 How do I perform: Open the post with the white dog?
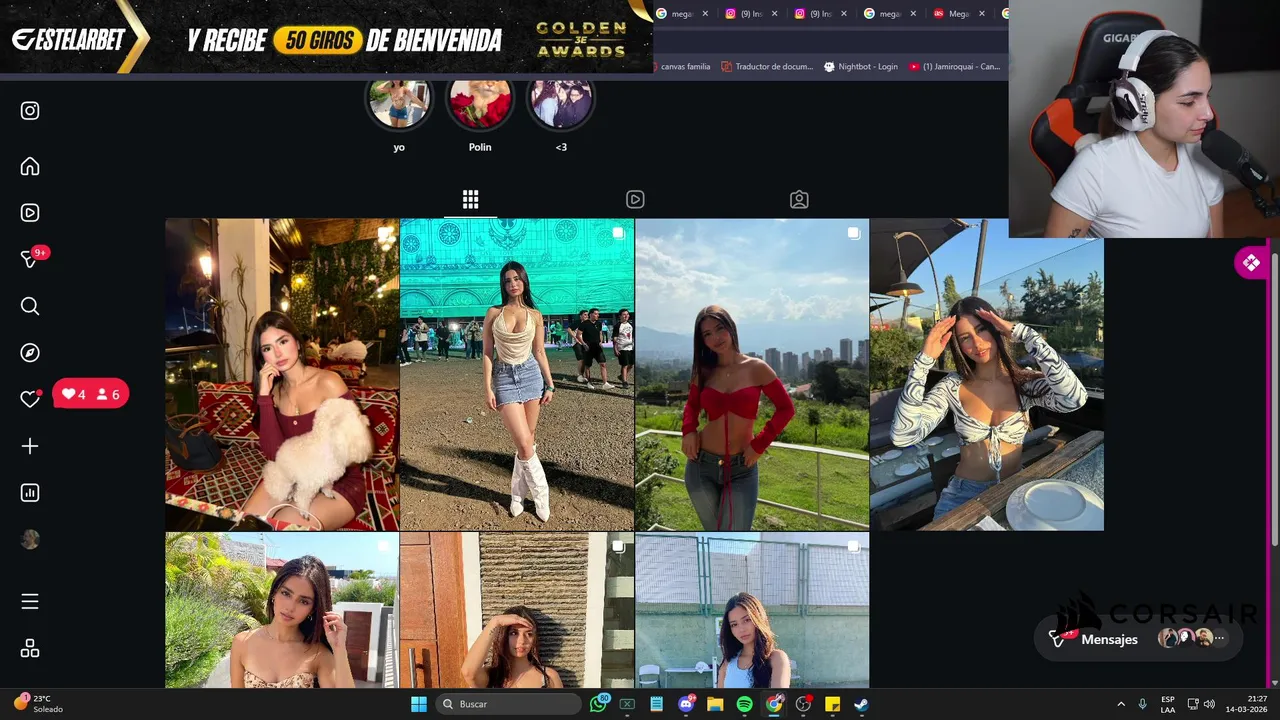pos(282,375)
